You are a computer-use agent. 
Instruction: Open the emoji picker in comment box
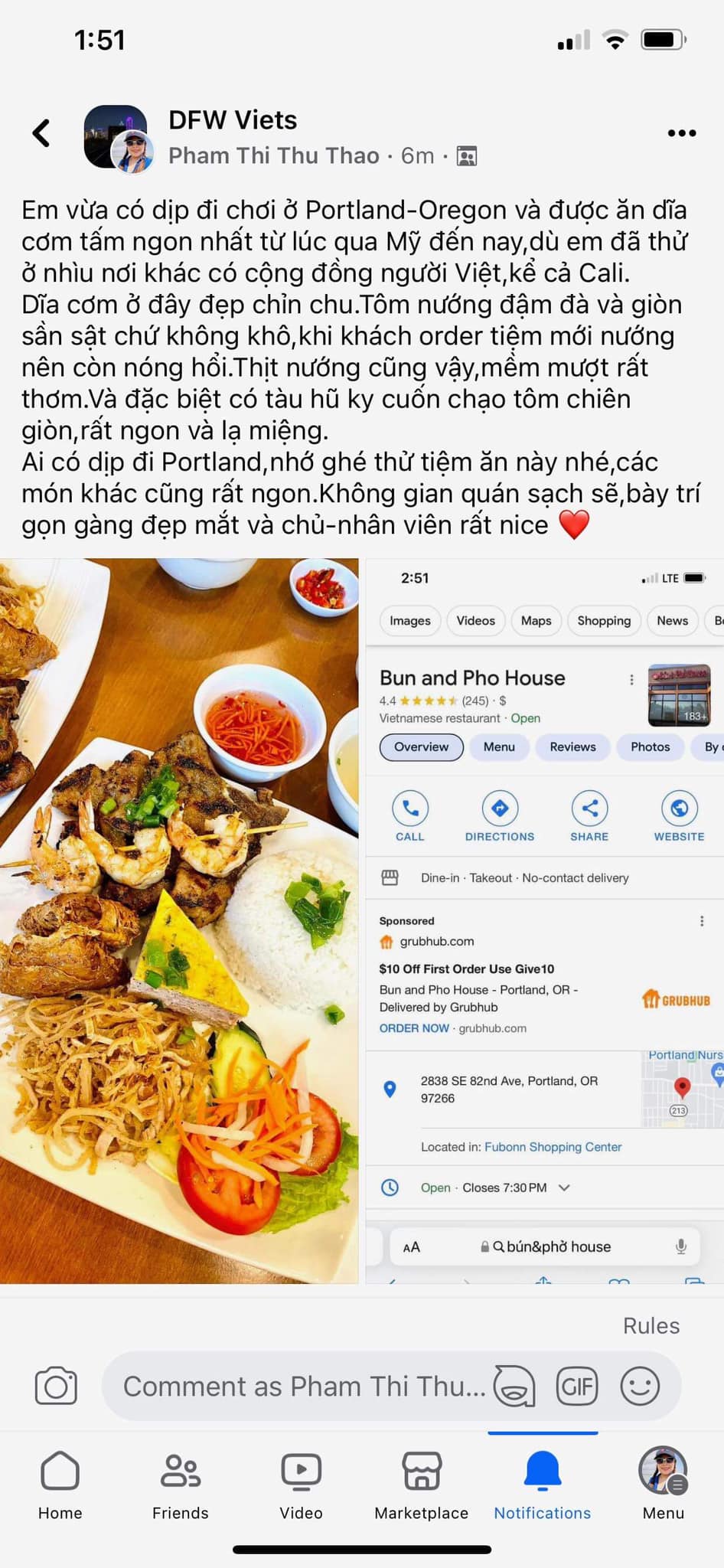[640, 1386]
